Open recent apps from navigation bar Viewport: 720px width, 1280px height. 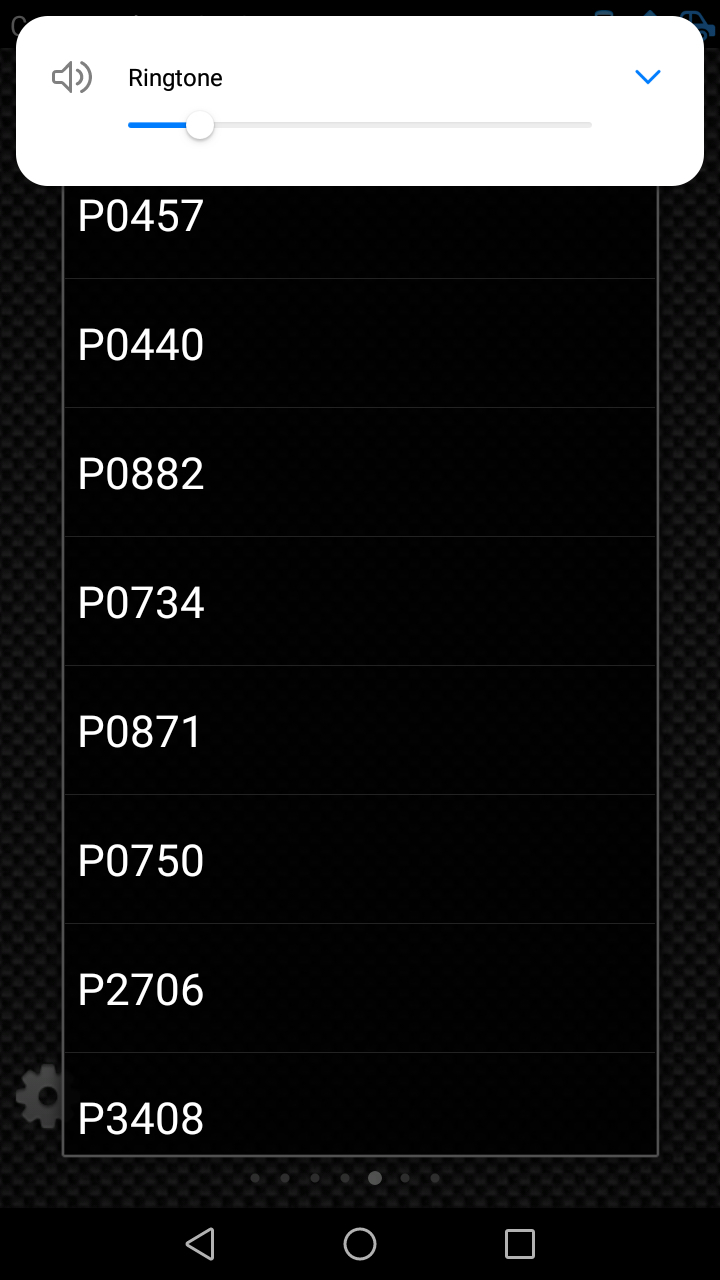click(x=520, y=1244)
